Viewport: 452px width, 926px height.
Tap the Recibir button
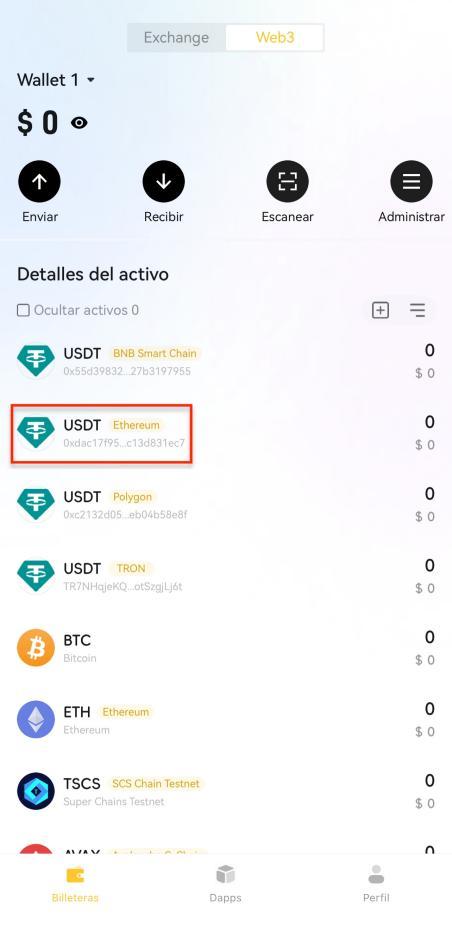[x=164, y=192]
